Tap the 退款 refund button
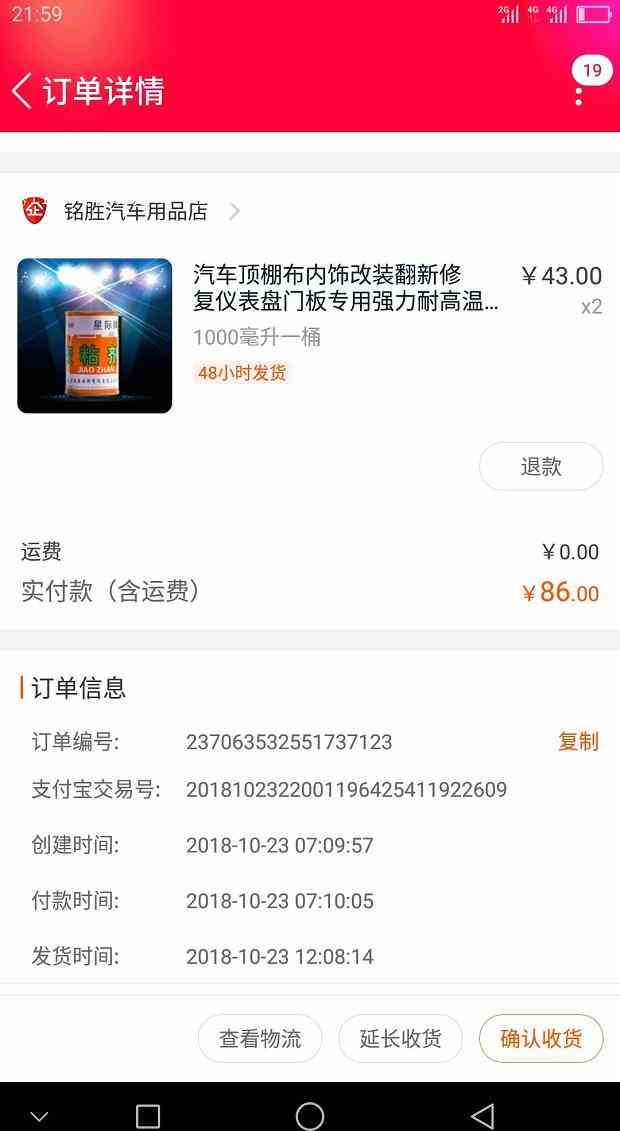The image size is (620, 1131). pyautogui.click(x=541, y=466)
